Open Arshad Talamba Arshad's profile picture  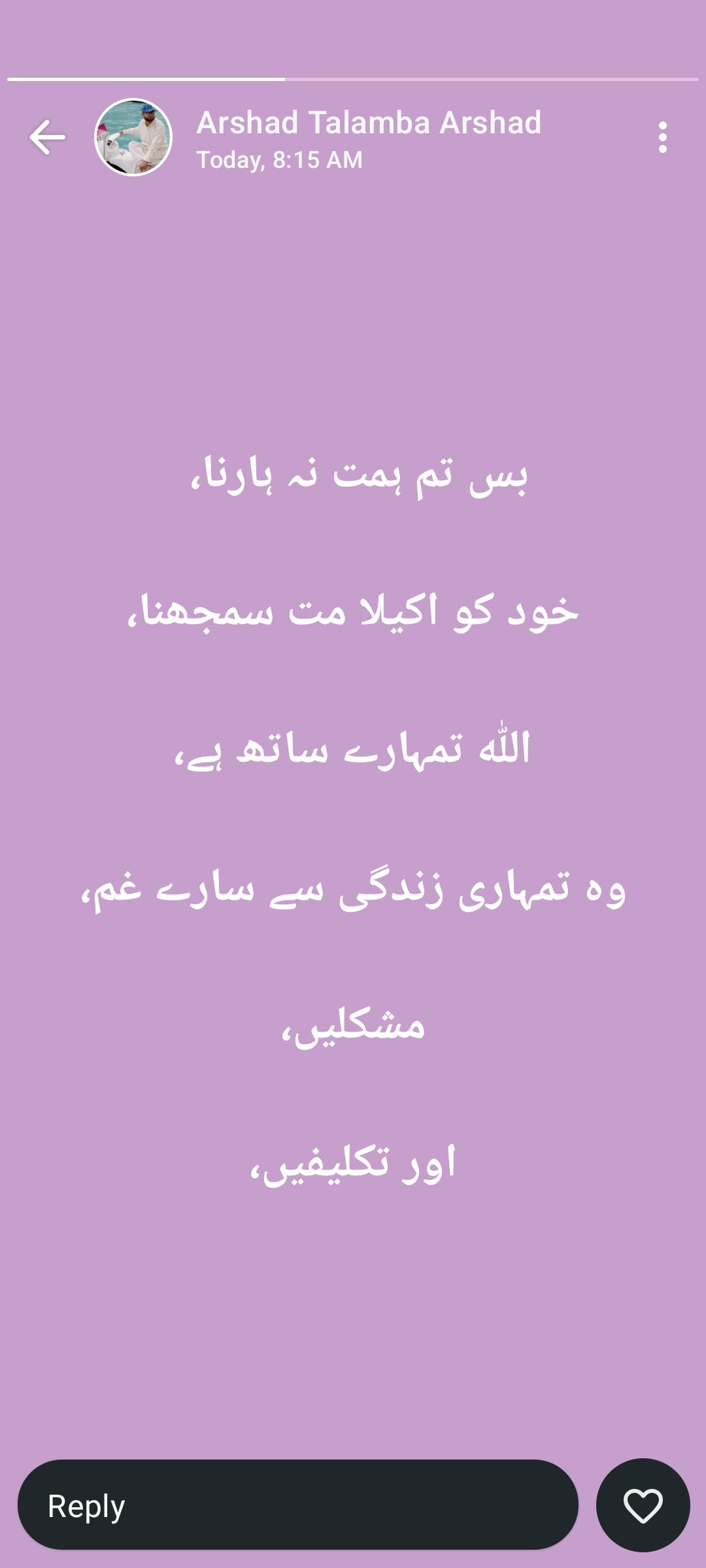point(133,137)
